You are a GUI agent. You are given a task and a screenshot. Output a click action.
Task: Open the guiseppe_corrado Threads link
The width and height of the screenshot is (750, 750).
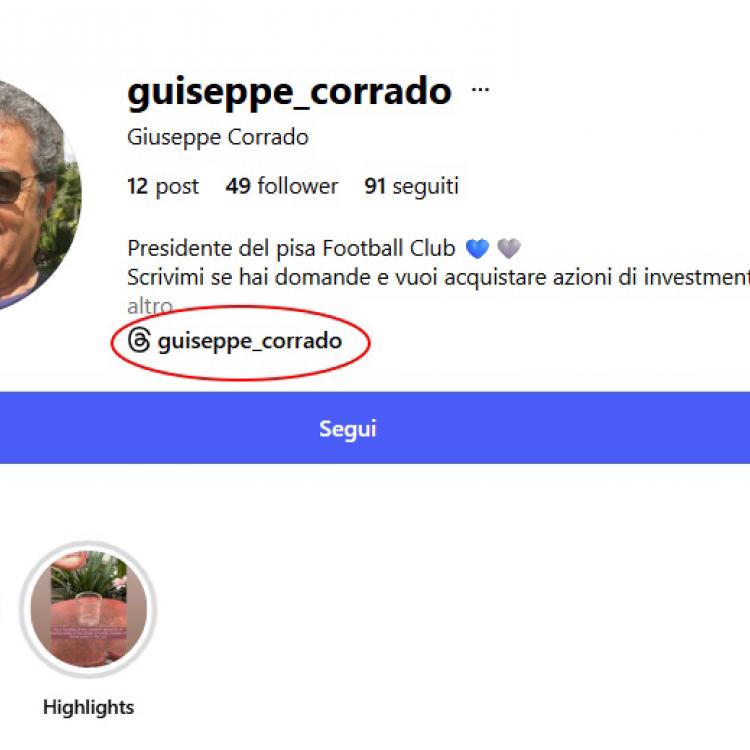[249, 341]
